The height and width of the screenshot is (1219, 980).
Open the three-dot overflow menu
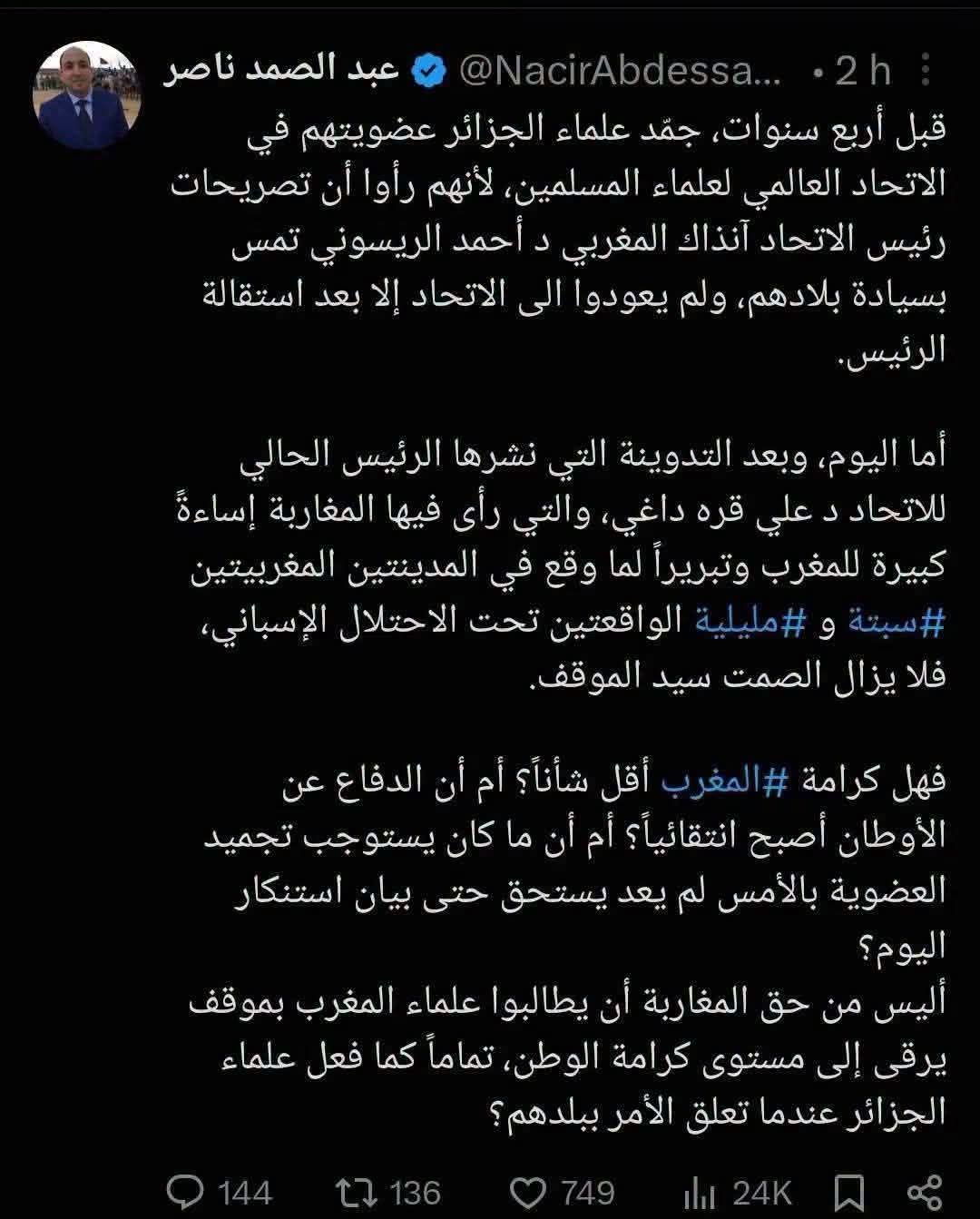(925, 70)
